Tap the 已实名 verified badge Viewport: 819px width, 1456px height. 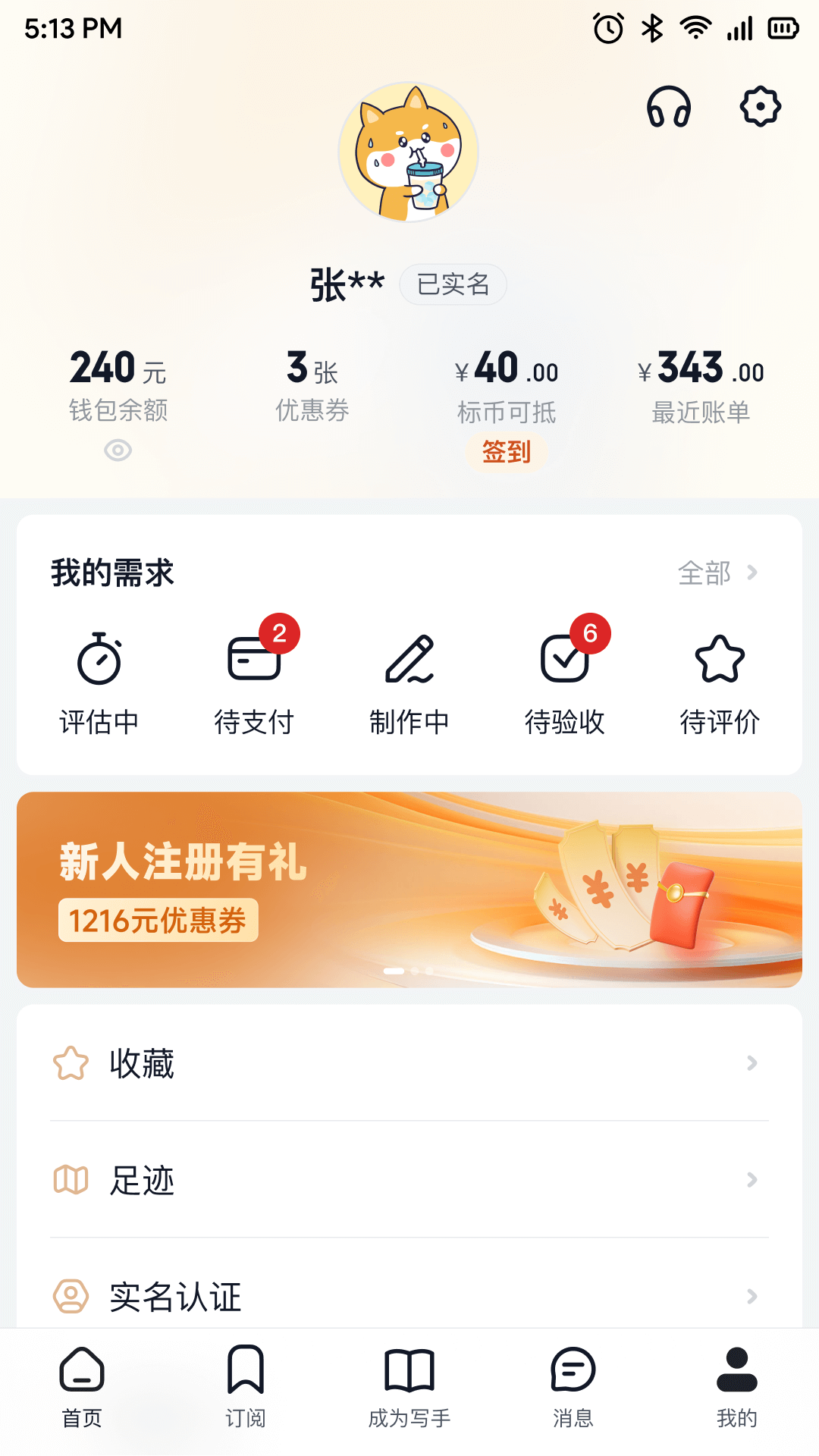(453, 284)
